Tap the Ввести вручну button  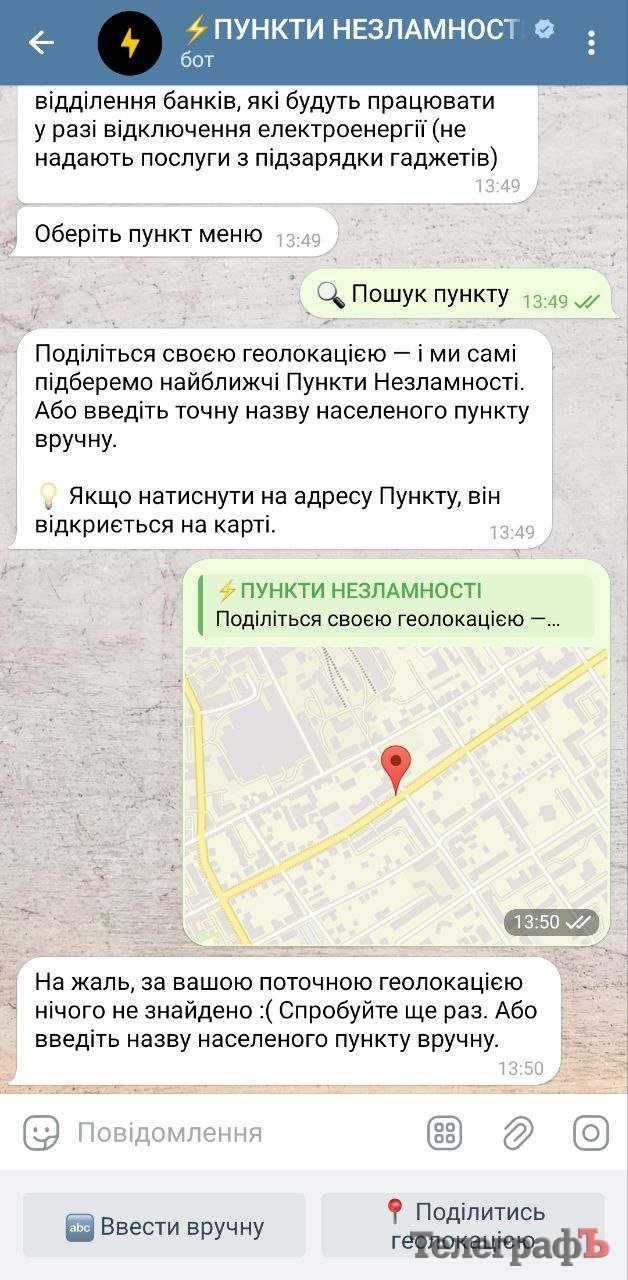pyautogui.click(x=165, y=1226)
